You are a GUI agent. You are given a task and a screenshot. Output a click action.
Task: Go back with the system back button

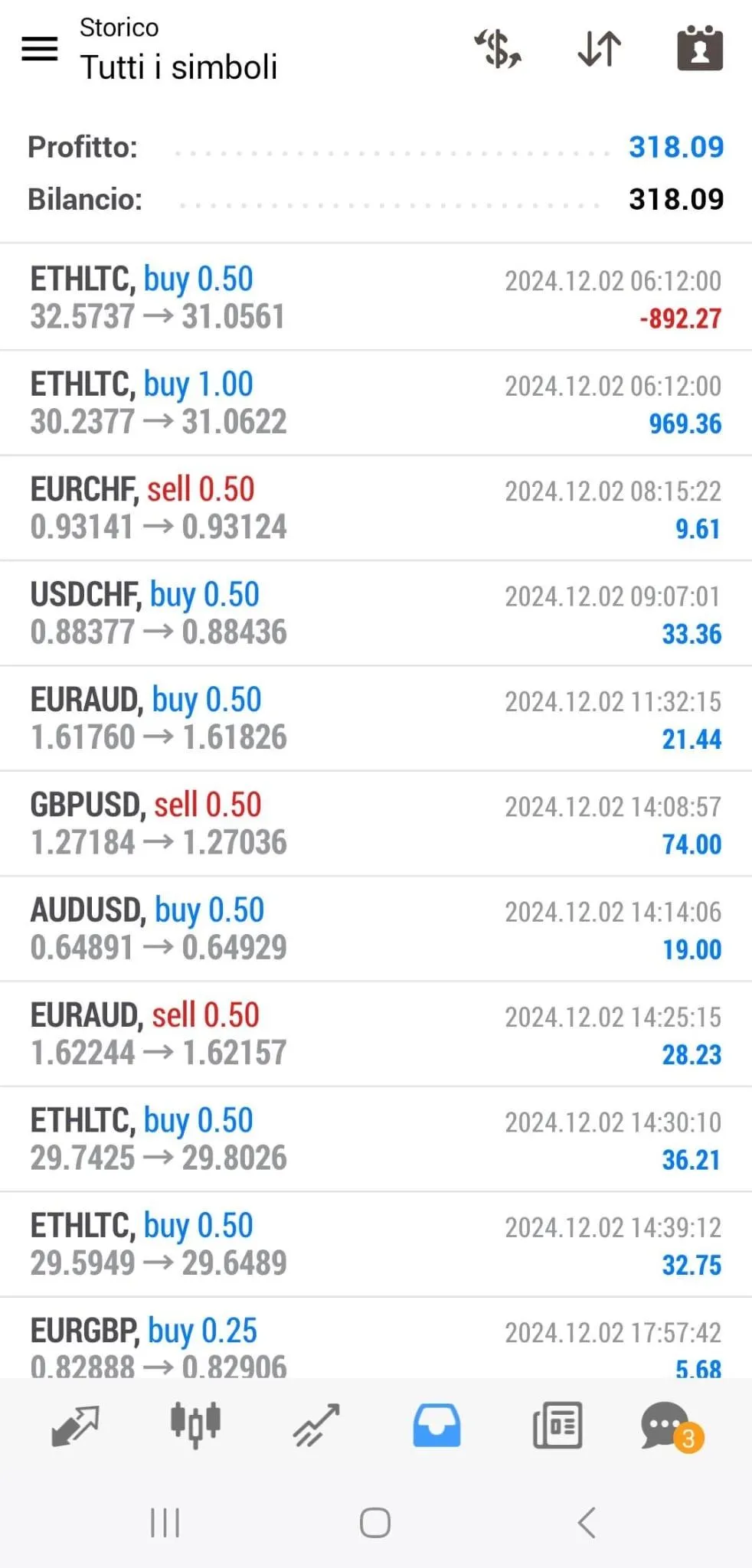point(587,1523)
